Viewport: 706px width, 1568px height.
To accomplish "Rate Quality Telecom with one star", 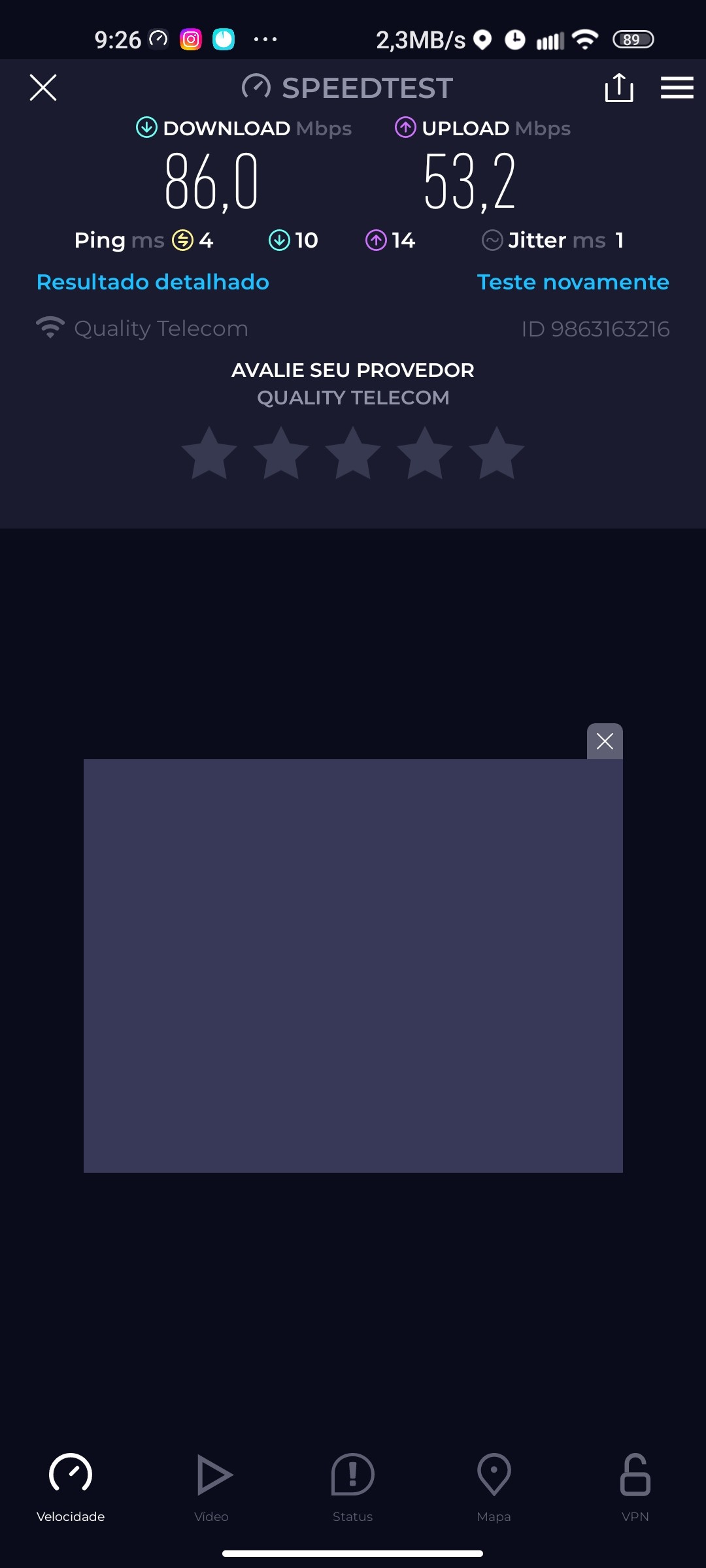I will pos(209,453).
